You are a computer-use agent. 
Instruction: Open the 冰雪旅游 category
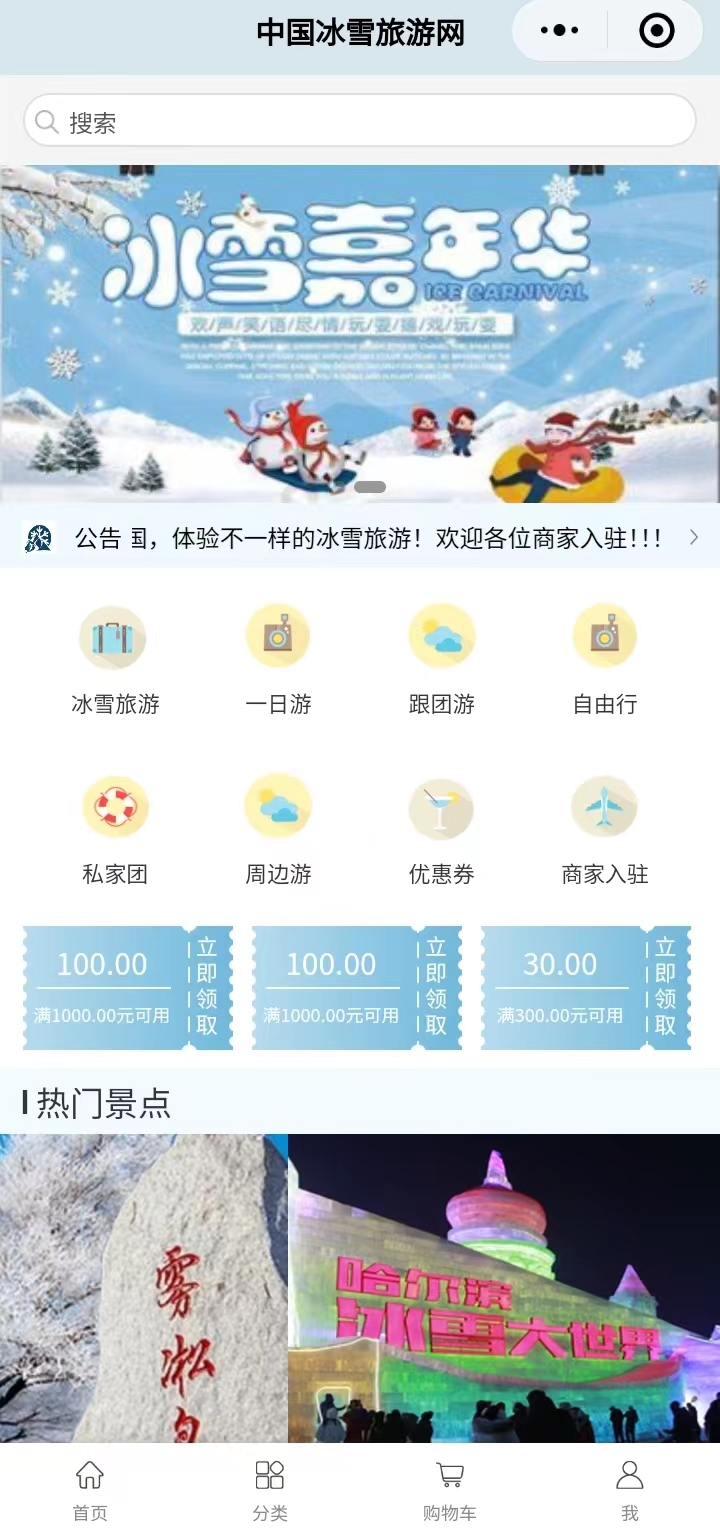[x=114, y=657]
